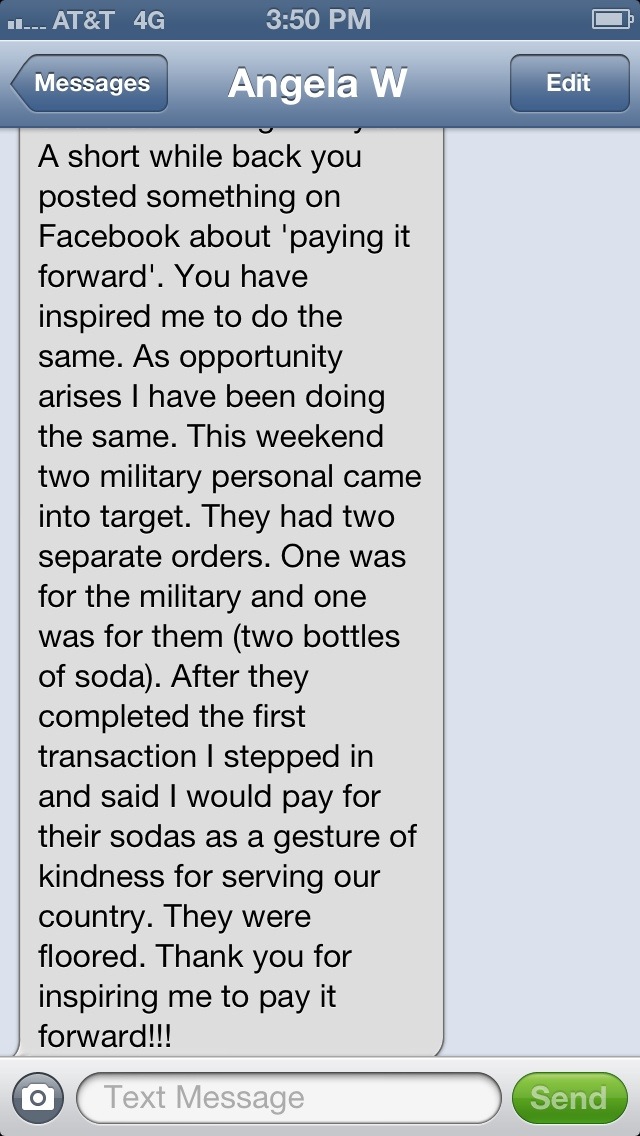The height and width of the screenshot is (1136, 640).
Task: Go back to the Messages list
Action: coord(90,84)
